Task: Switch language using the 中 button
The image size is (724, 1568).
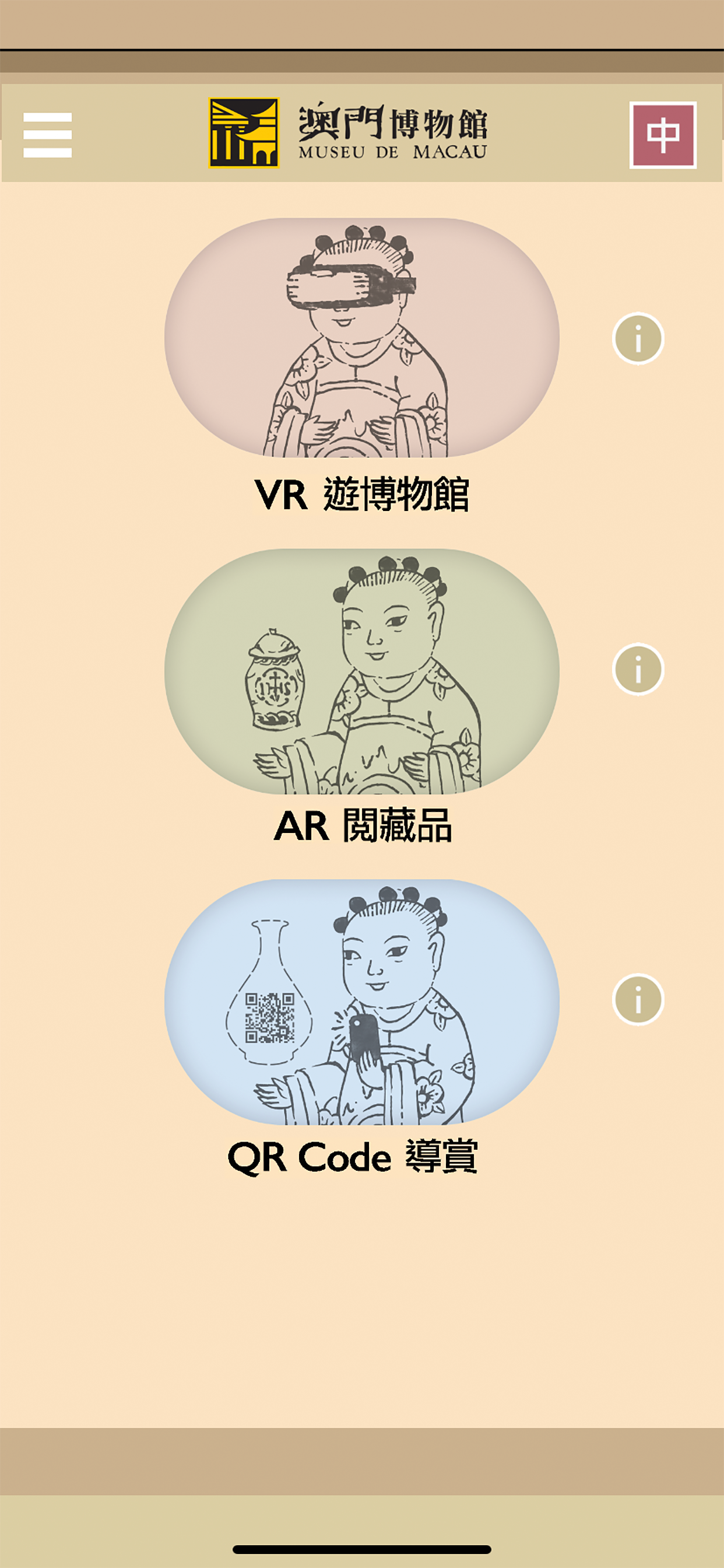Action: pyautogui.click(x=663, y=134)
